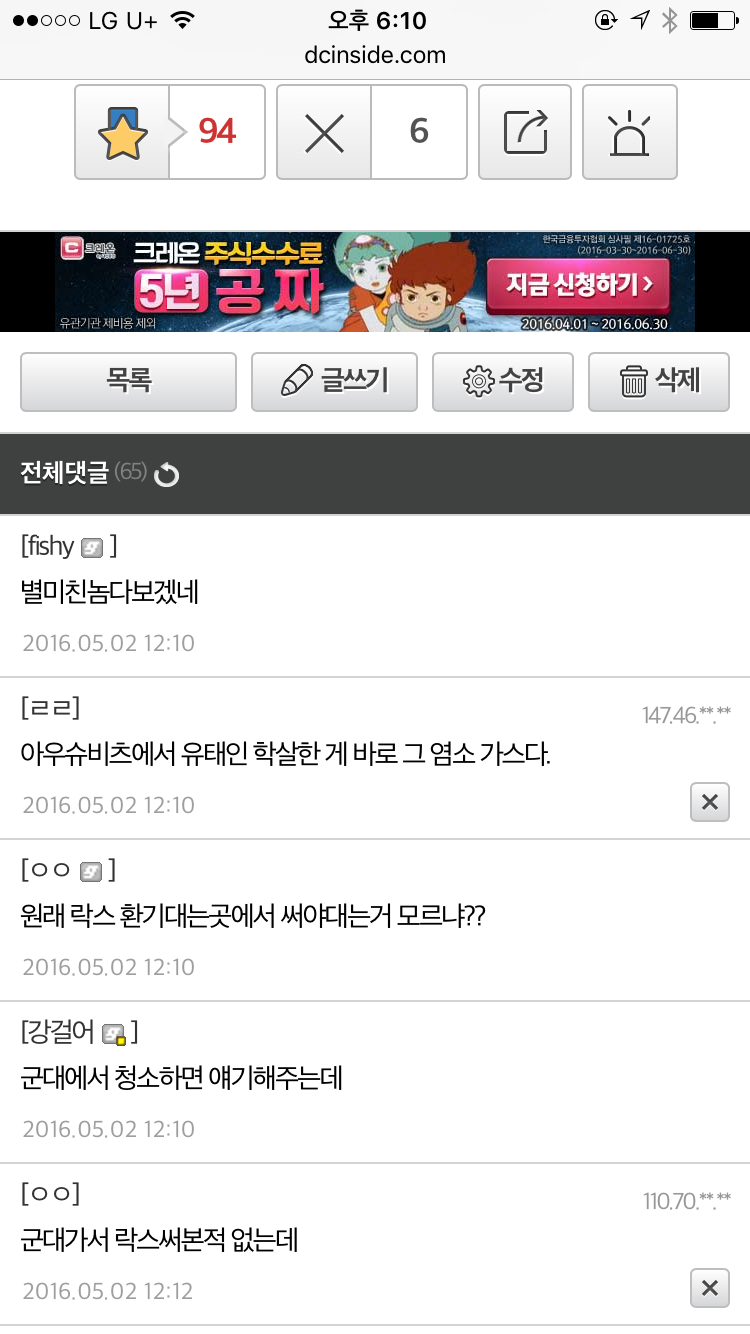Remove the bottom ㅇㅇ comment via X
The height and width of the screenshot is (1334, 750).
click(709, 1289)
